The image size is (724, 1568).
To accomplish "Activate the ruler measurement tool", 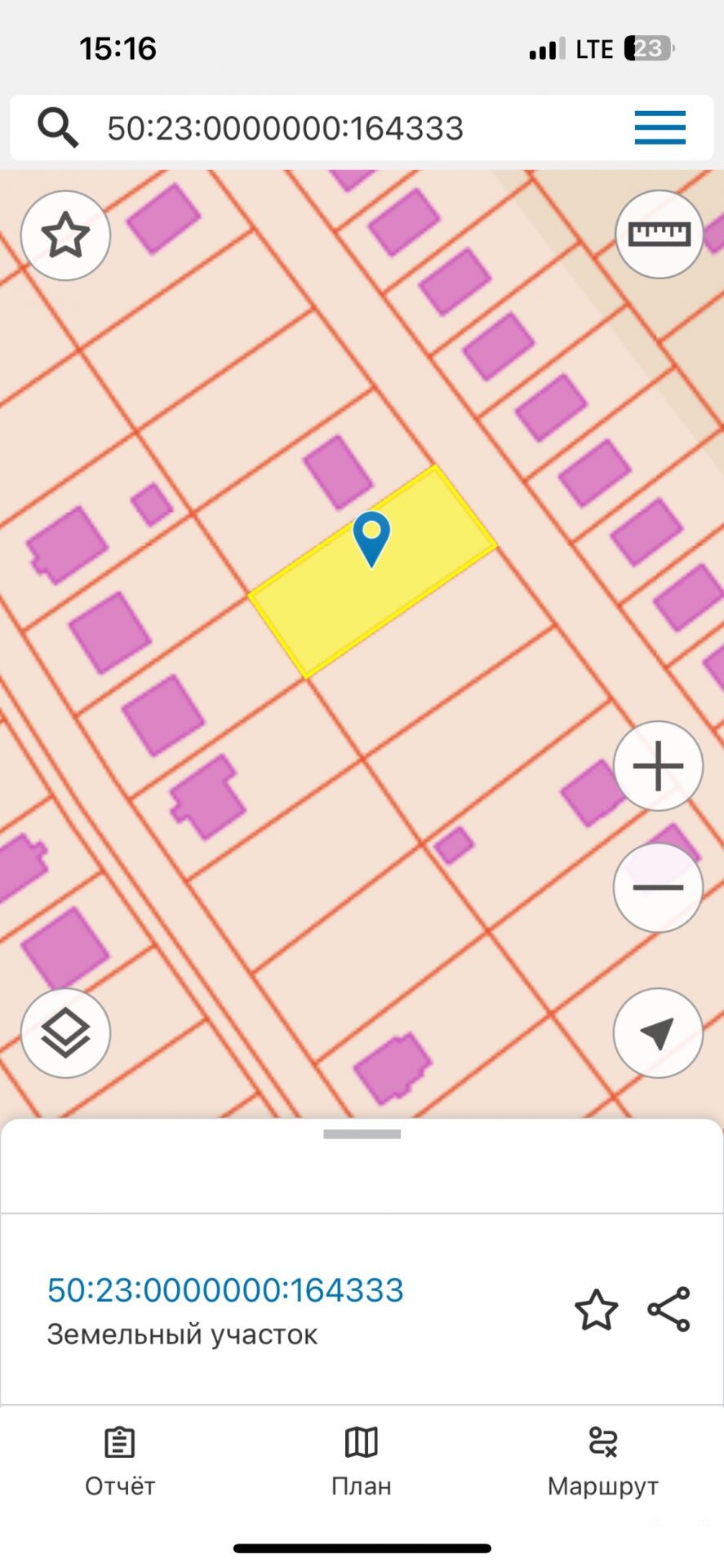I will coord(659,235).
